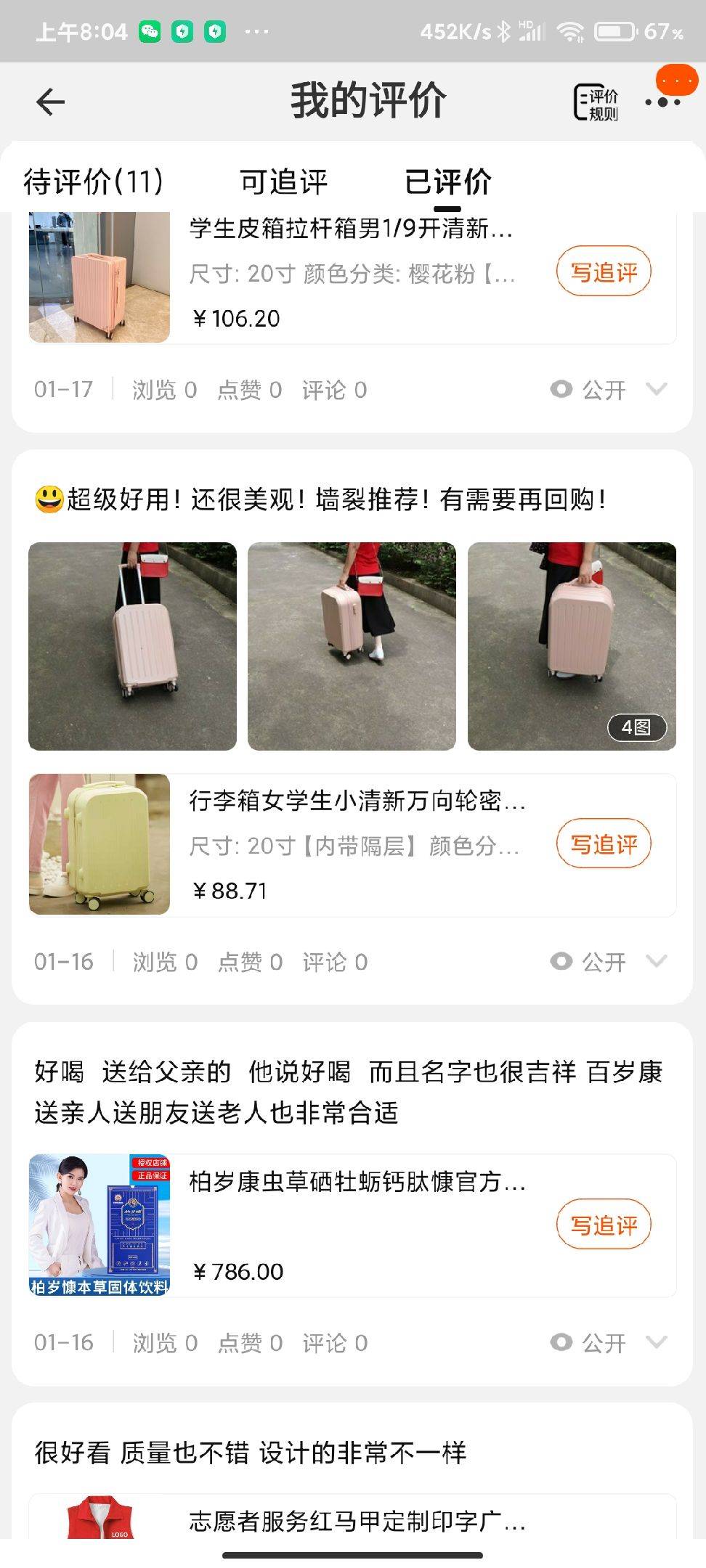View the middle review photo of the suitcase
Screen dimensions: 706x1568
coord(352,646)
